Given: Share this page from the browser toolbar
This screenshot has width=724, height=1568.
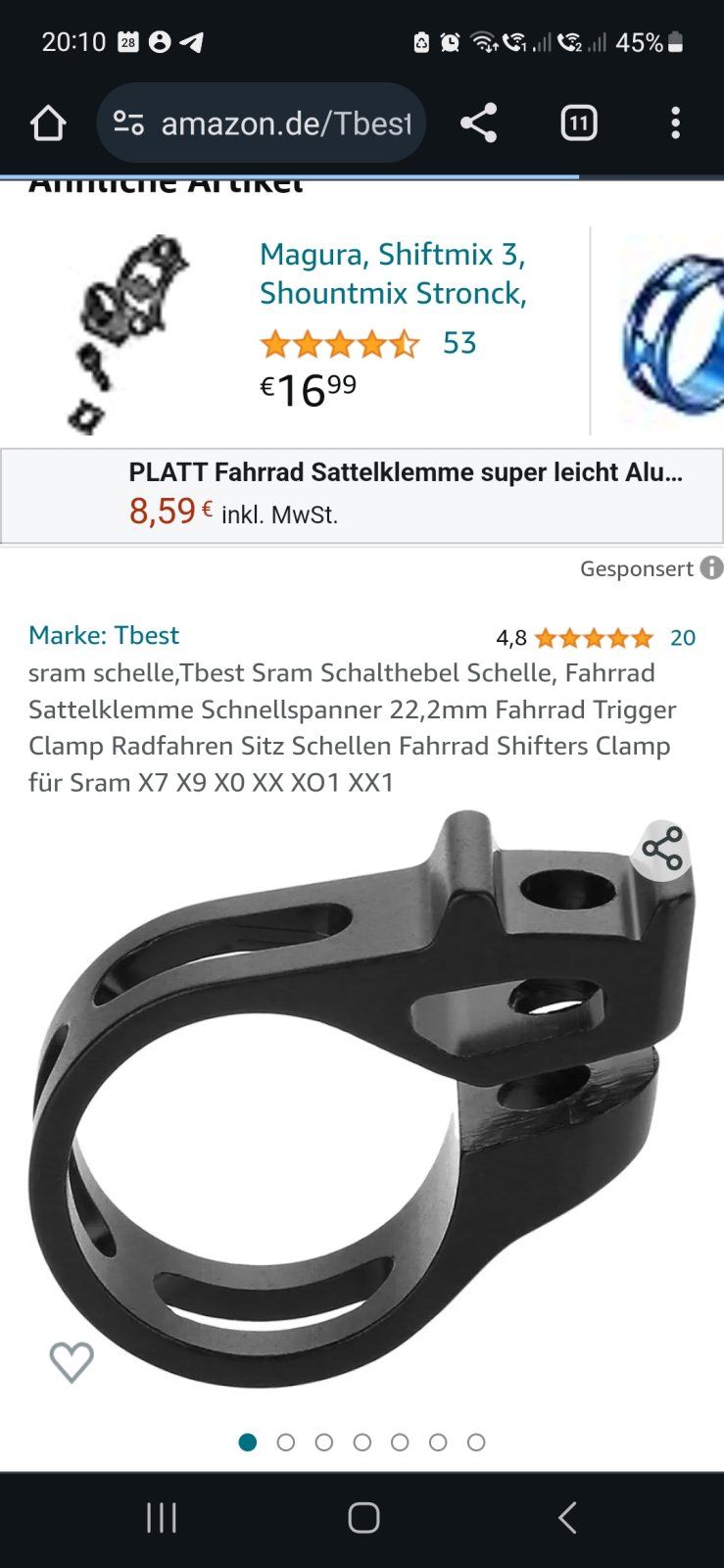Looking at the screenshot, I should click(x=478, y=123).
